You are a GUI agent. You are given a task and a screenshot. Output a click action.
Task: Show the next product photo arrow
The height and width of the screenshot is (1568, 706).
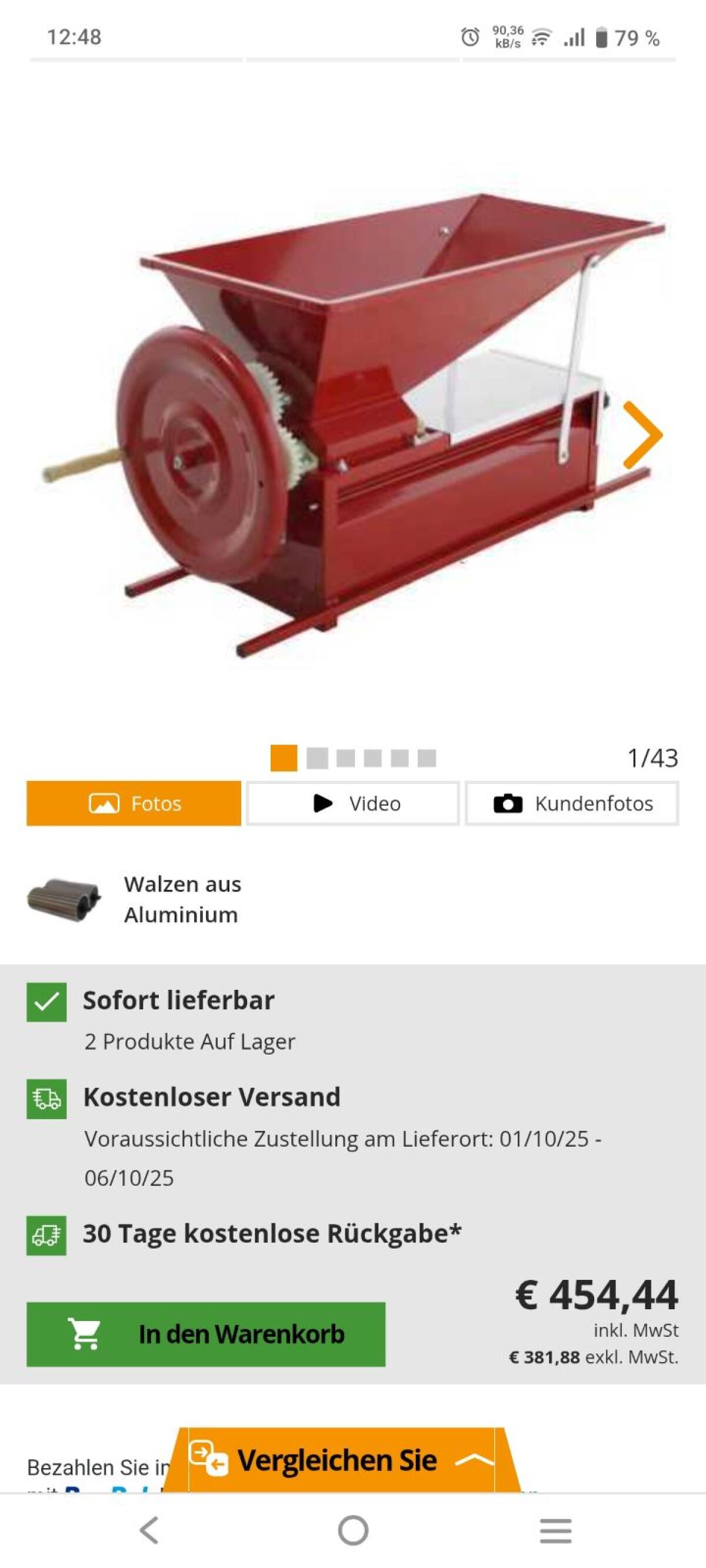[x=642, y=435]
